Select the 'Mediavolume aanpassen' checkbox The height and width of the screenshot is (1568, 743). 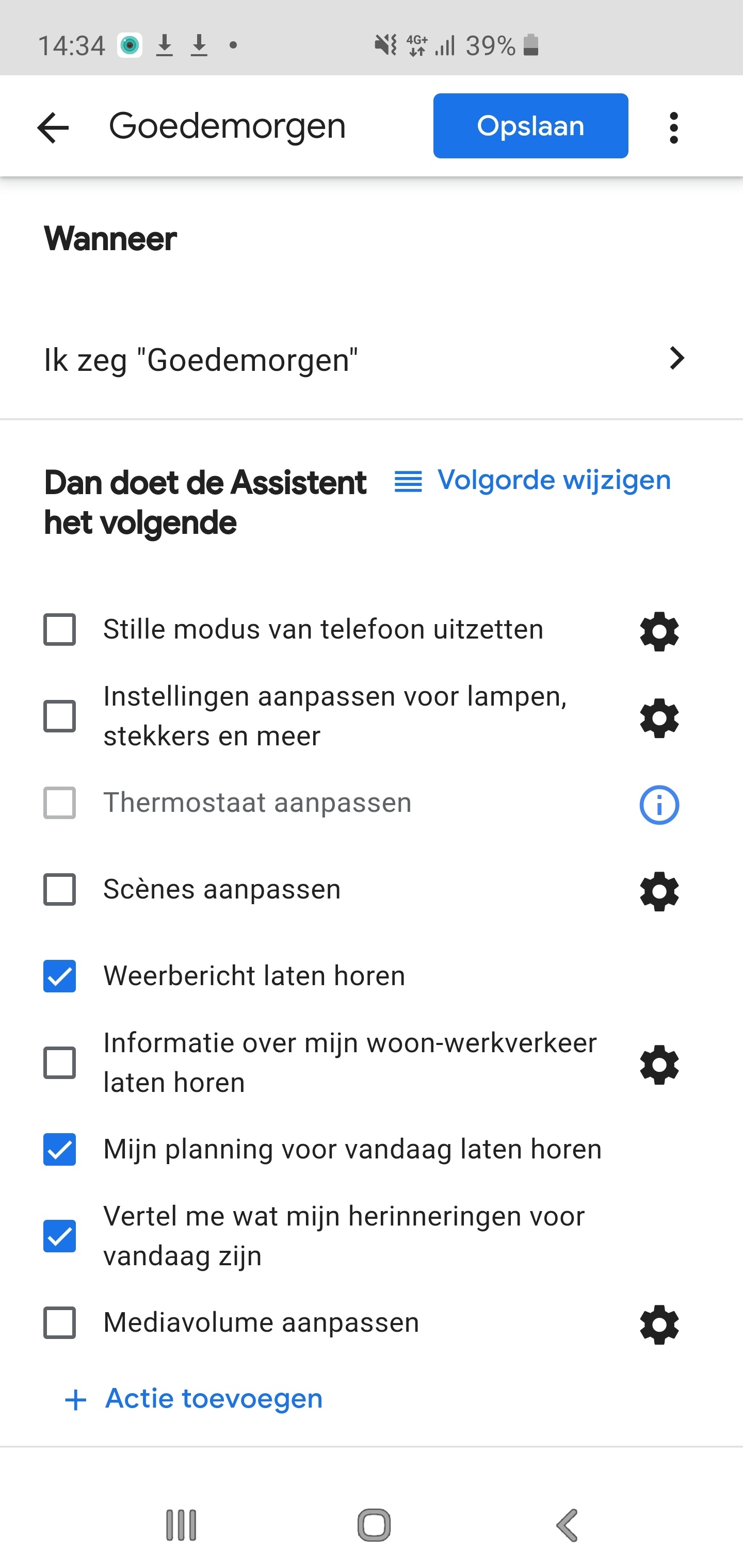click(60, 1322)
